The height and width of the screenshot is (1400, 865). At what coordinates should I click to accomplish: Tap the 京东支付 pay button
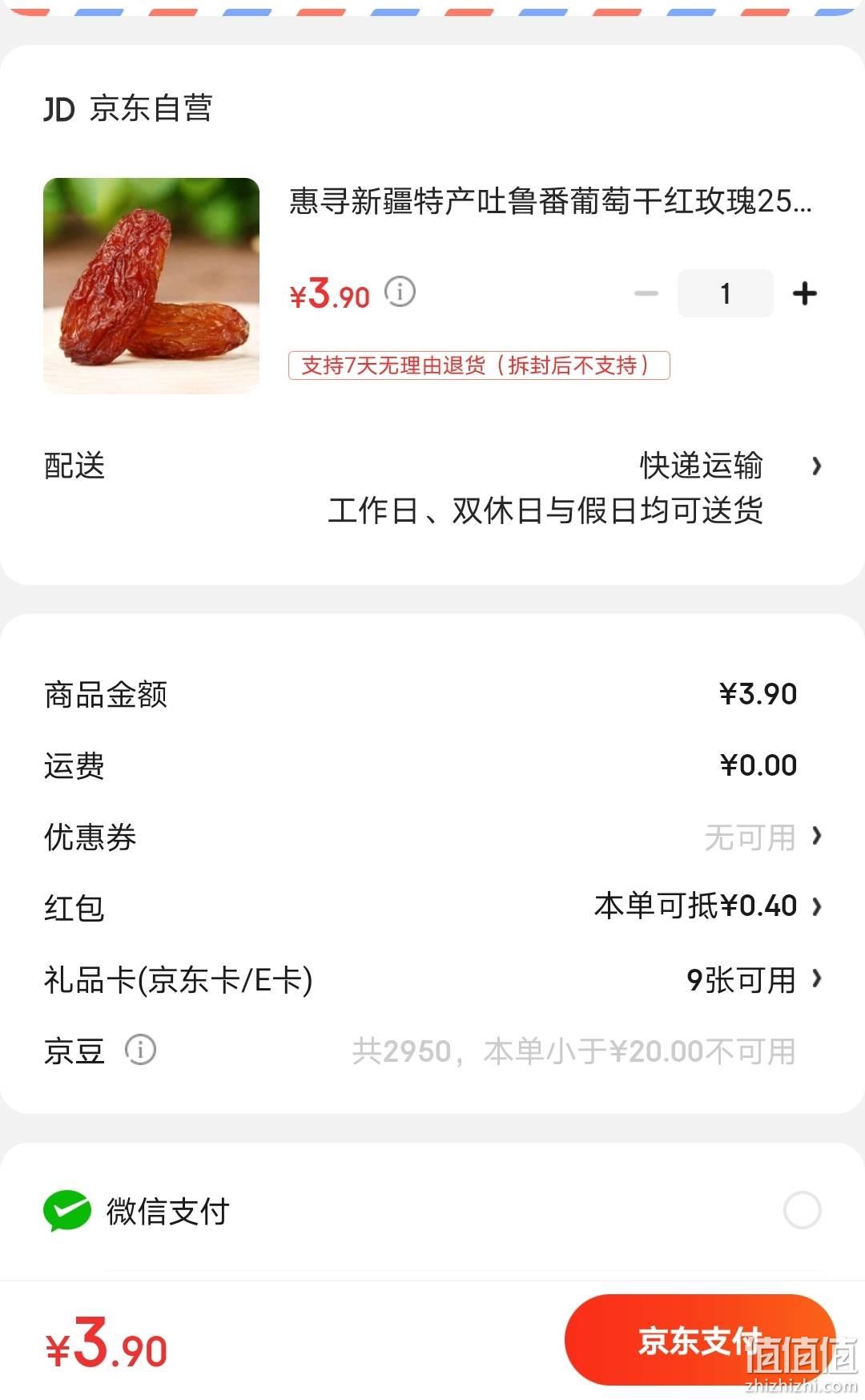click(699, 1340)
